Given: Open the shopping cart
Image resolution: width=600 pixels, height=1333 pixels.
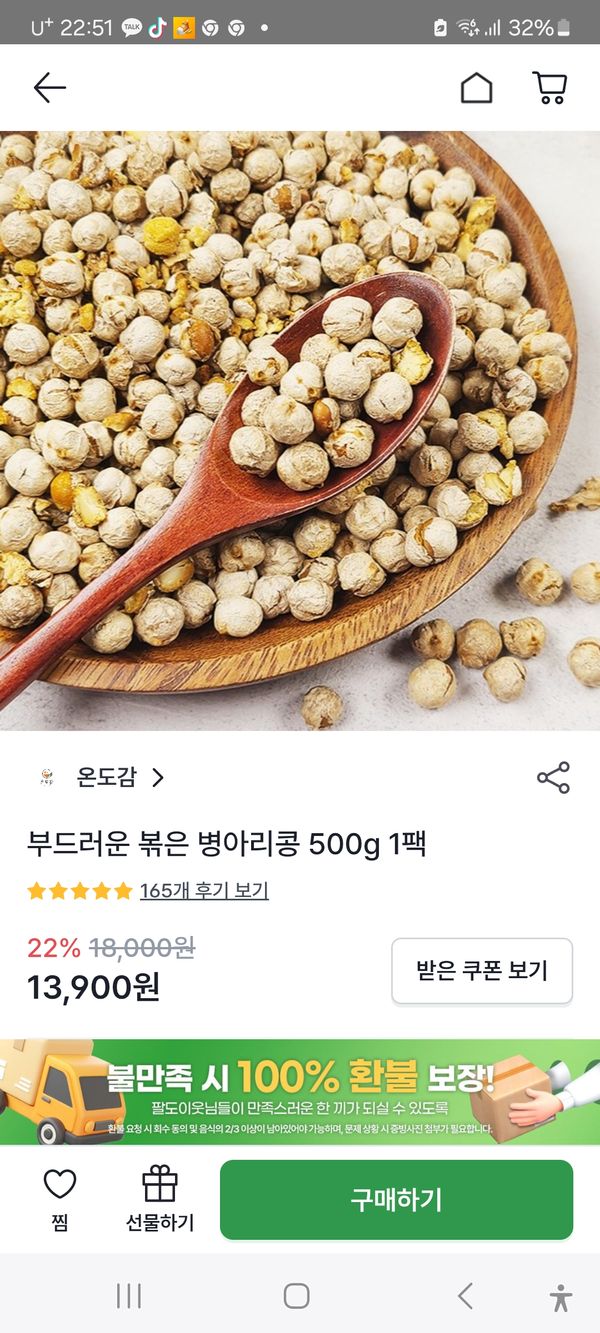Looking at the screenshot, I should coord(549,88).
